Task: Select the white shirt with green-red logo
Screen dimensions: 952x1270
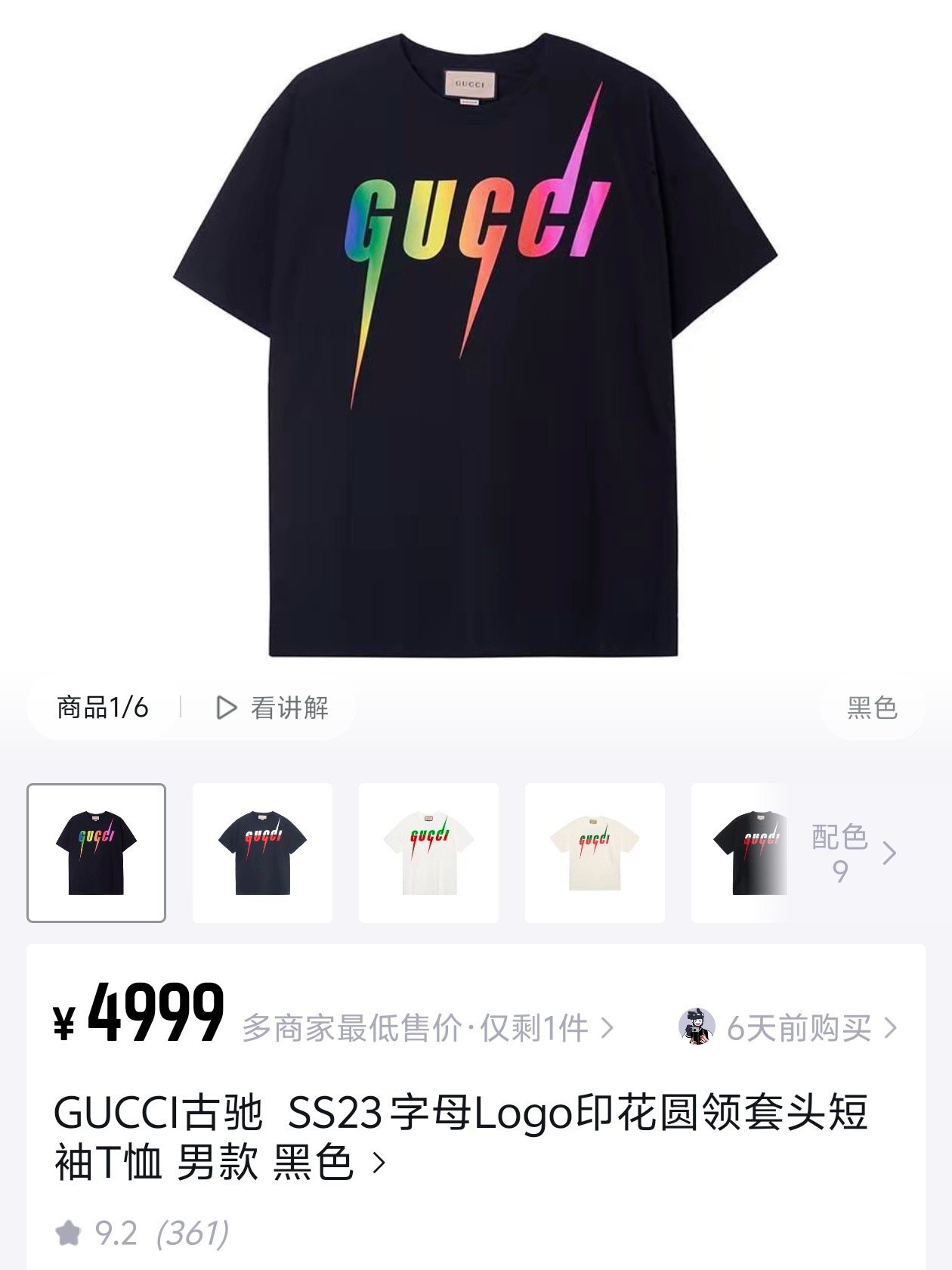Action: (x=428, y=853)
